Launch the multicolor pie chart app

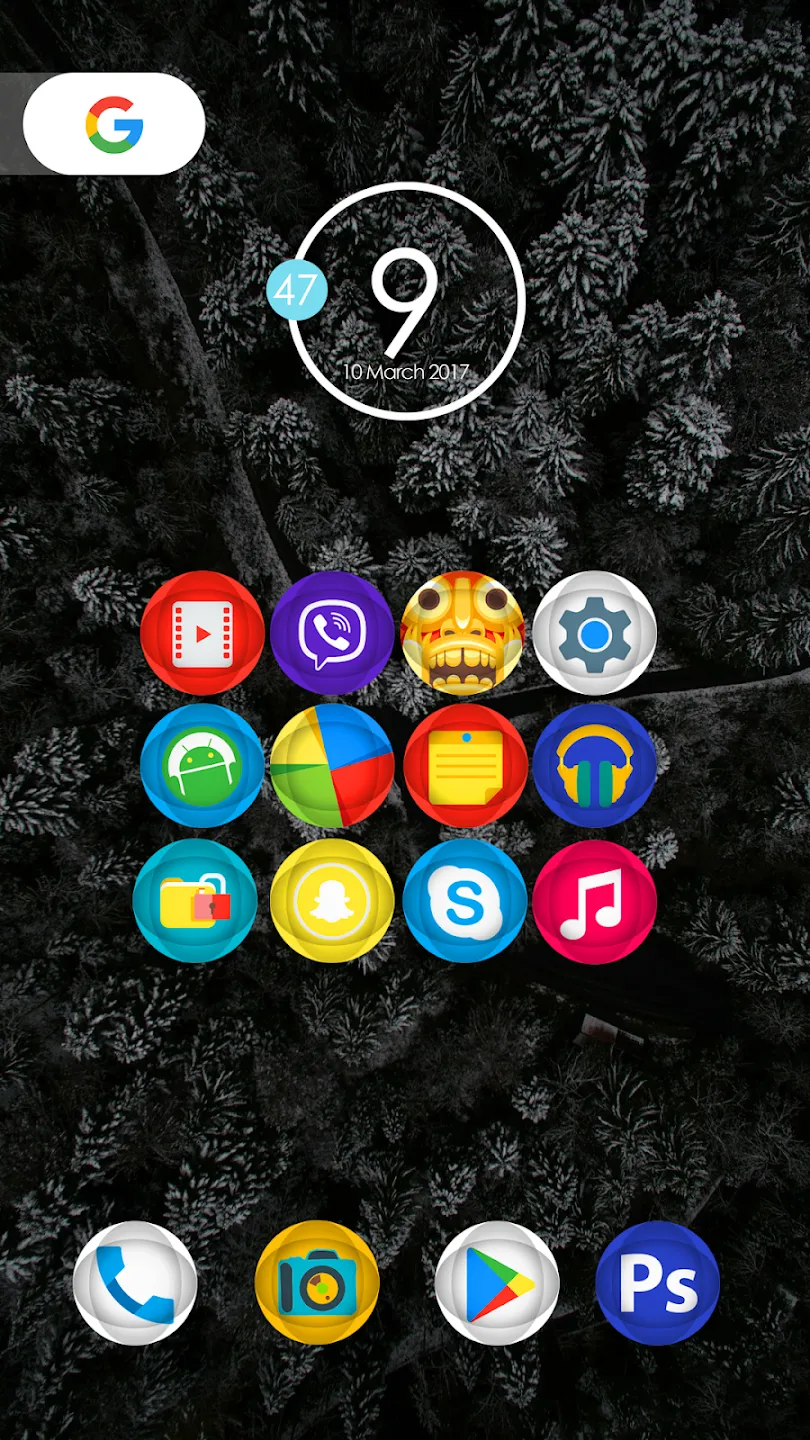[x=332, y=766]
